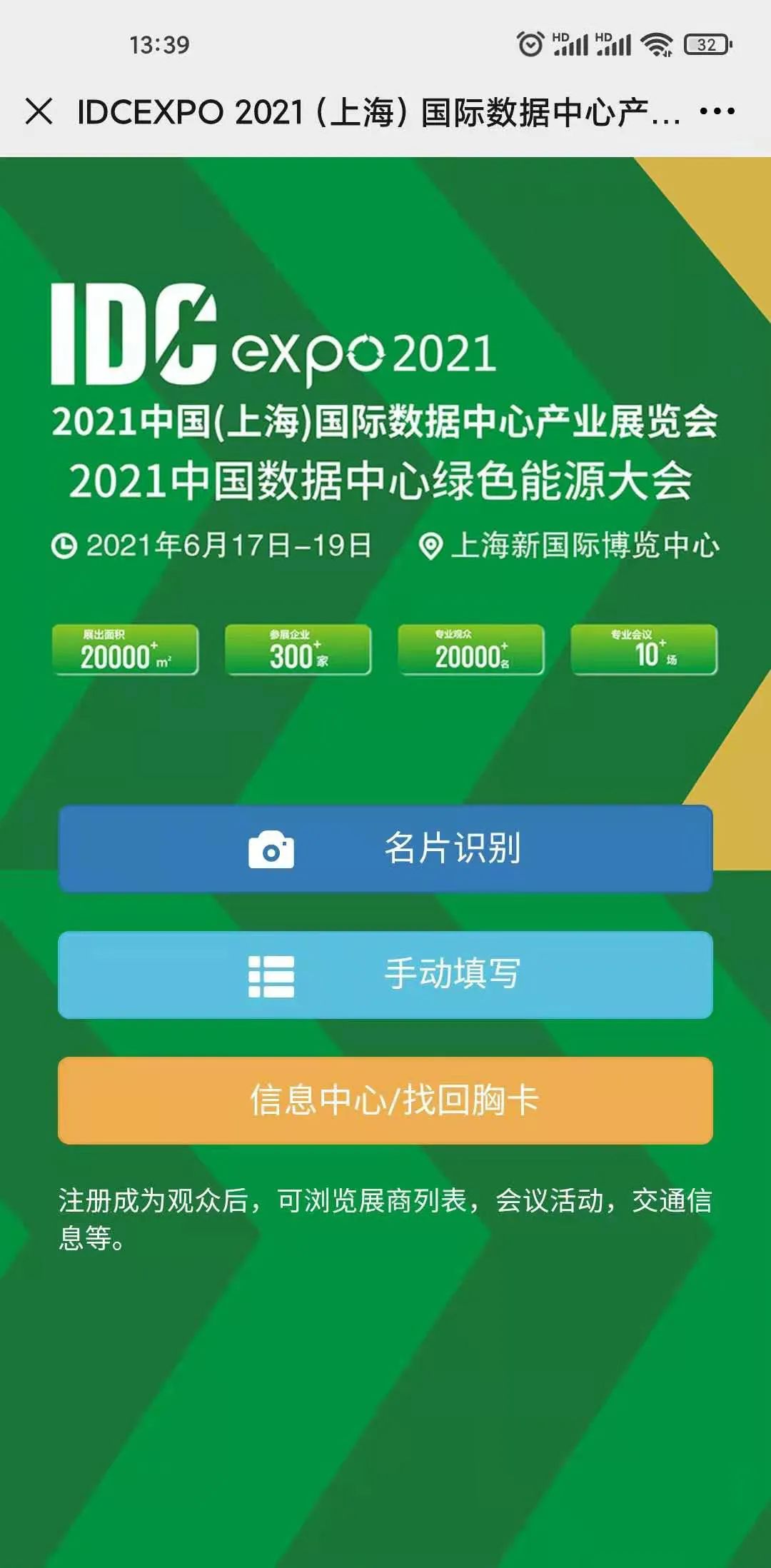The width and height of the screenshot is (771, 1568).
Task: Close the IDCEXPO 2021 web page
Action: pos(39,111)
